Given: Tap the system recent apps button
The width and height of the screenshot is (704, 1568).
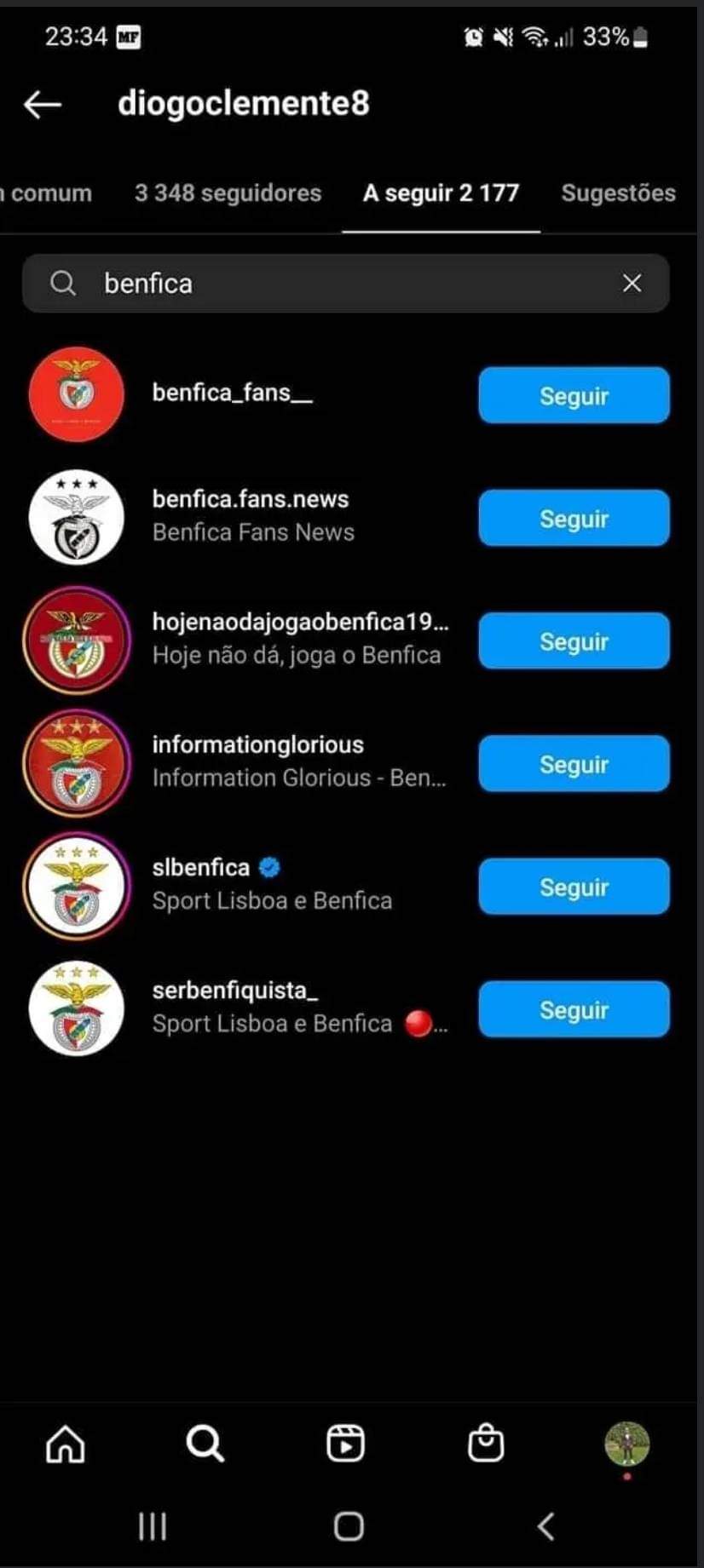Looking at the screenshot, I should point(153,1526).
